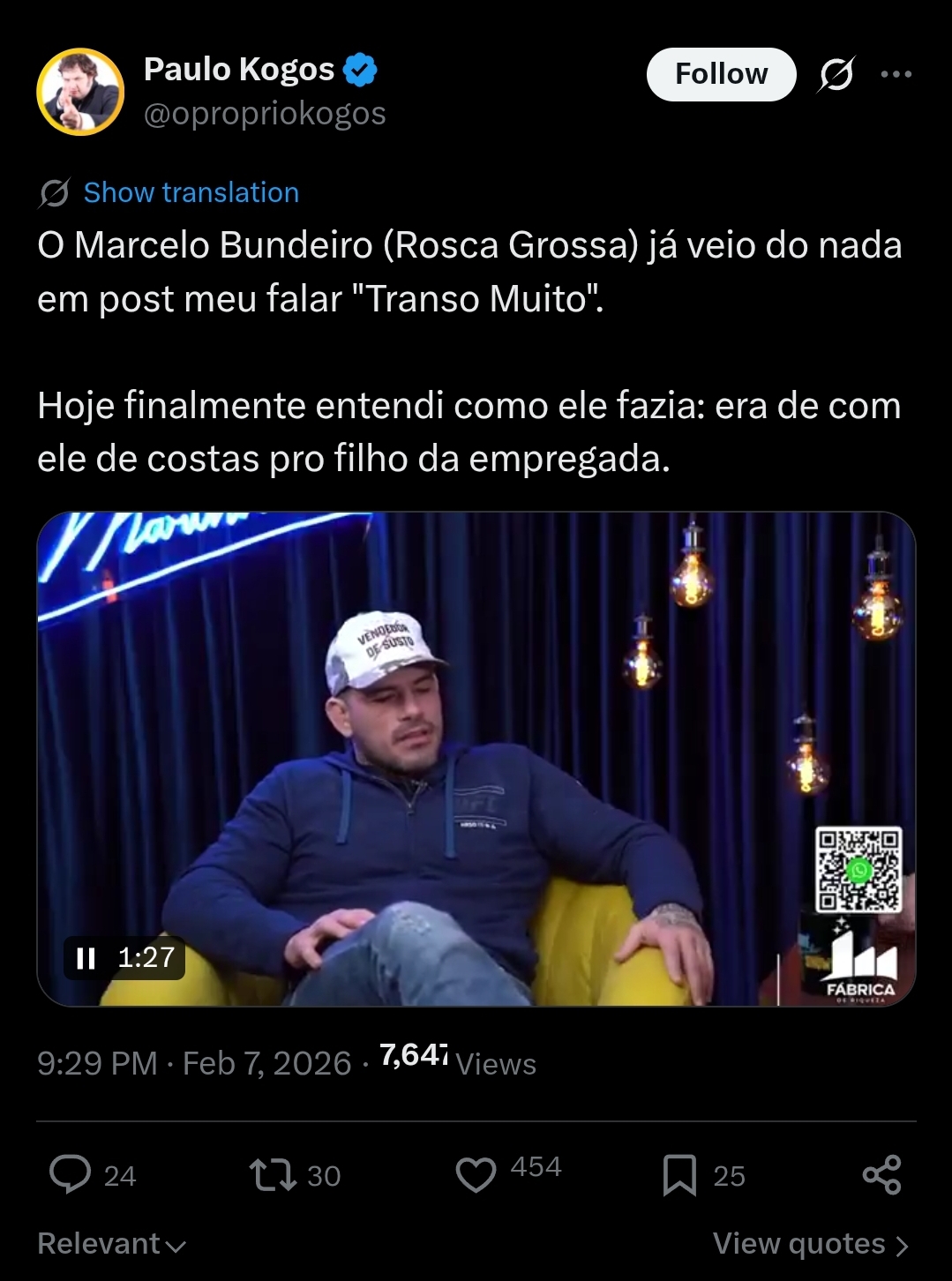Follow Paulo Kogos
The image size is (952, 1281).
coord(721,74)
